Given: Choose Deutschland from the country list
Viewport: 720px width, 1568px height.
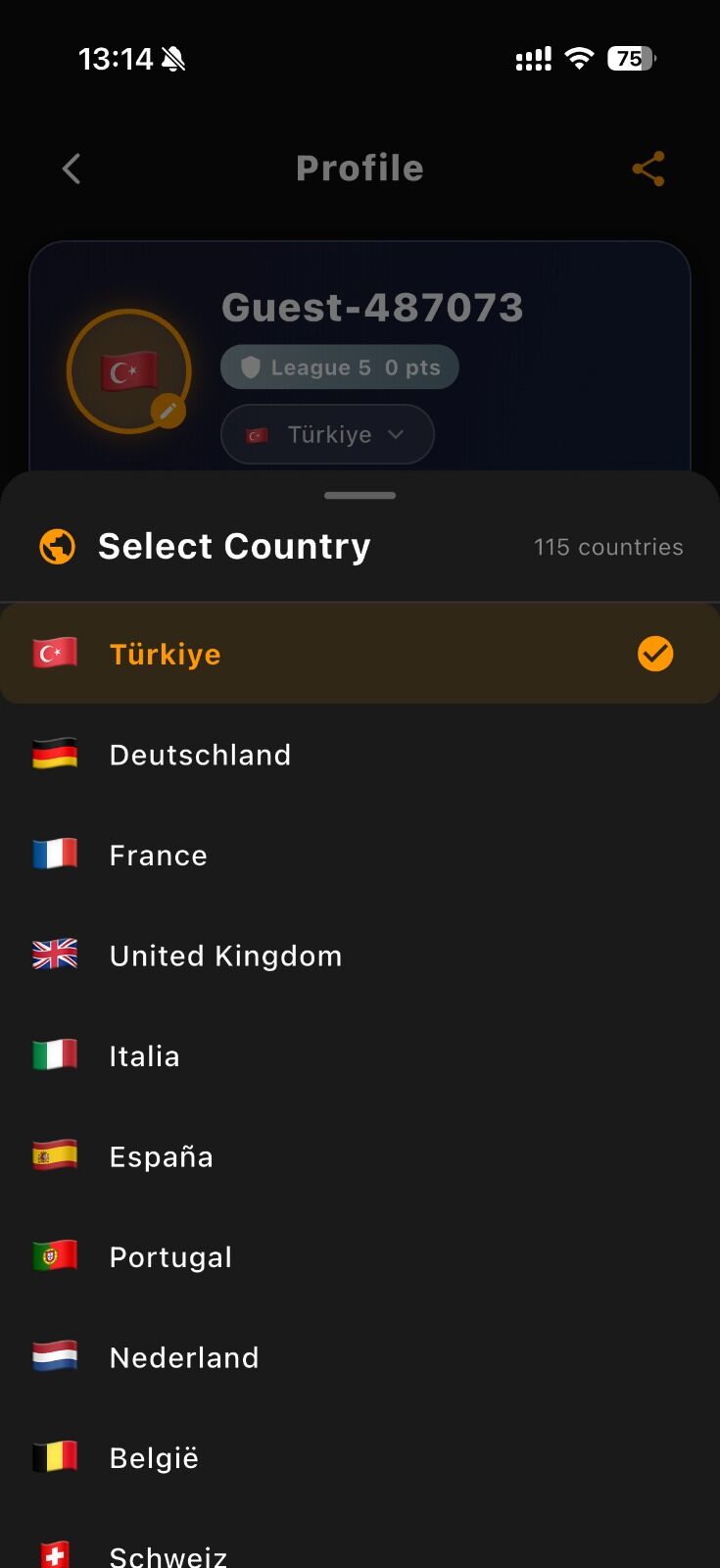Looking at the screenshot, I should (360, 755).
